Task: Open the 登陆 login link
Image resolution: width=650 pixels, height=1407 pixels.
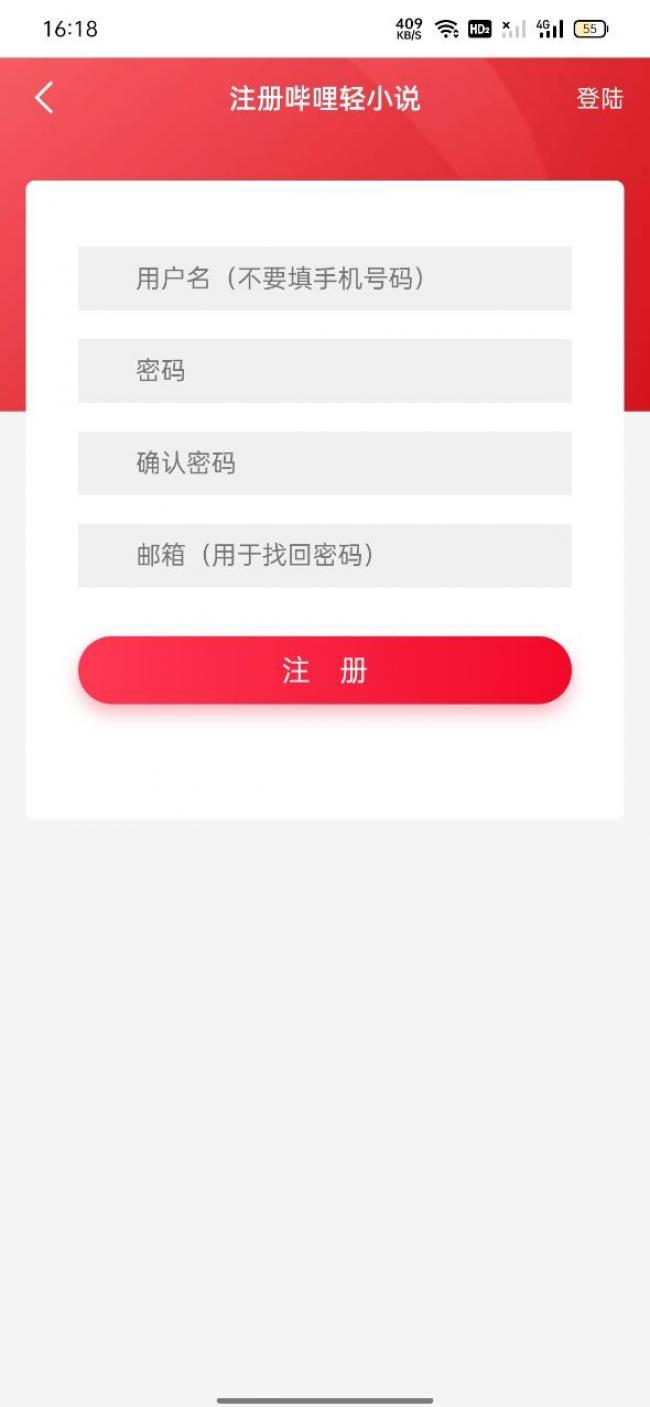Action: (x=599, y=99)
